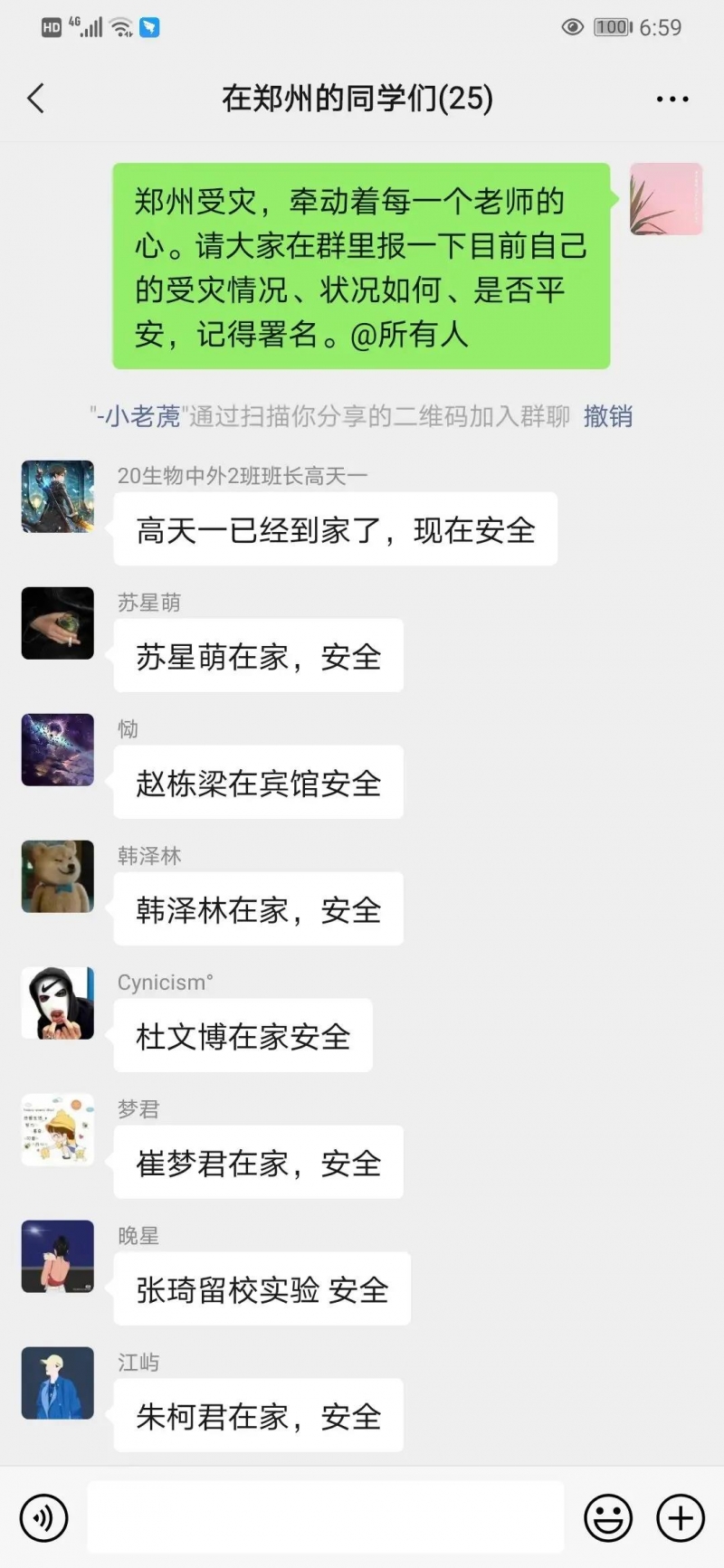The height and width of the screenshot is (1568, 724).
Task: Switch to voice message input
Action: point(43,1517)
